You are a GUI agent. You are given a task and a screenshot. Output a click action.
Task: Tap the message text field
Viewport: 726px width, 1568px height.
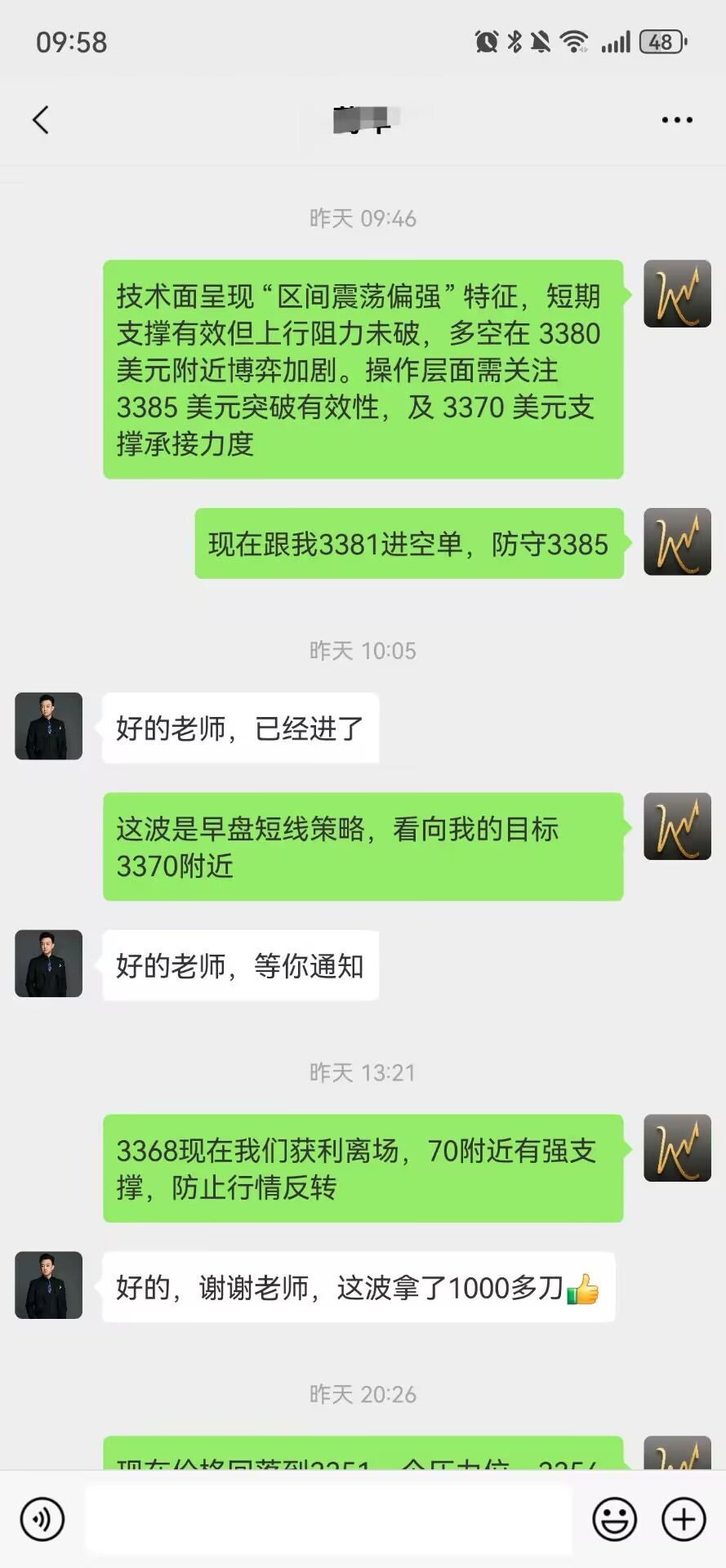[328, 1519]
